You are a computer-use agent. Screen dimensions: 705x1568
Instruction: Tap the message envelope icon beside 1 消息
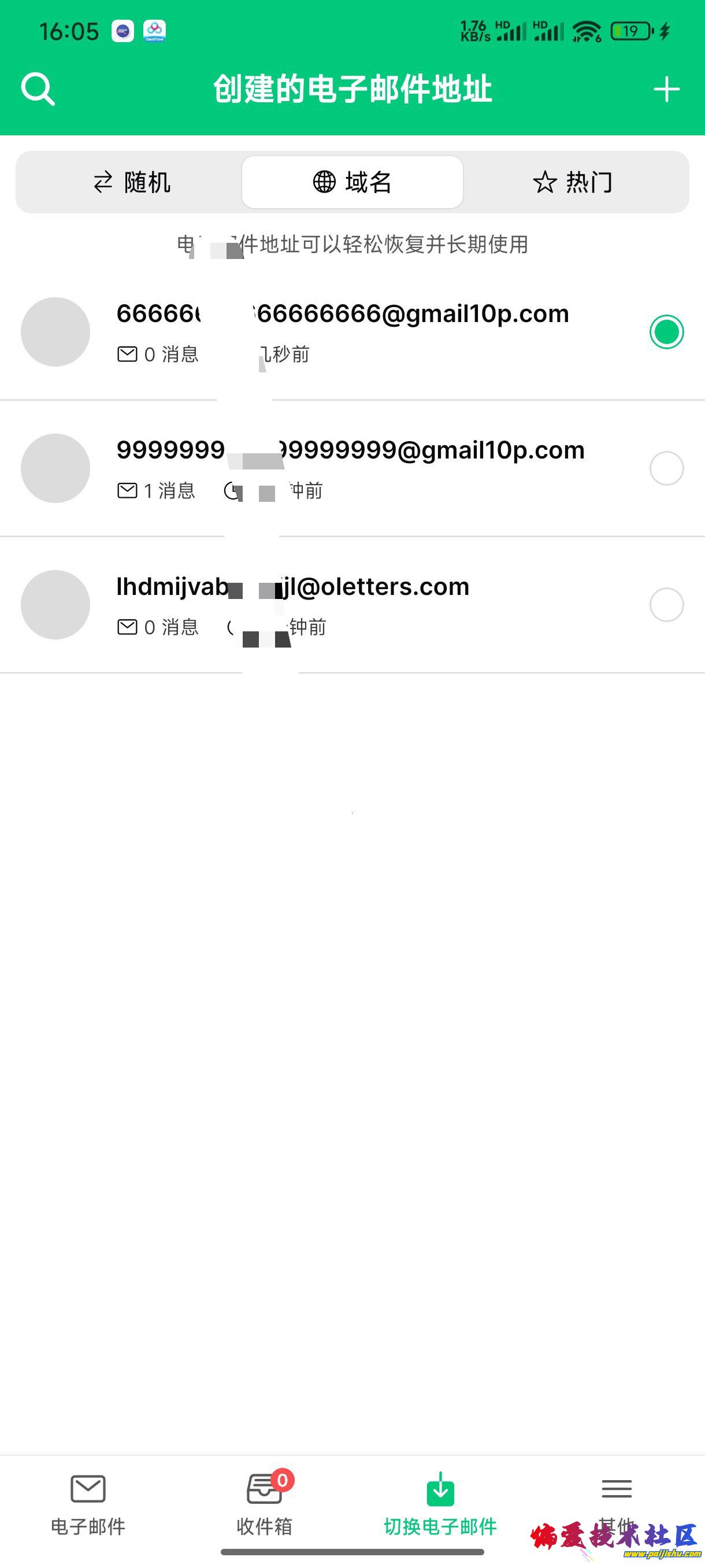[127, 490]
